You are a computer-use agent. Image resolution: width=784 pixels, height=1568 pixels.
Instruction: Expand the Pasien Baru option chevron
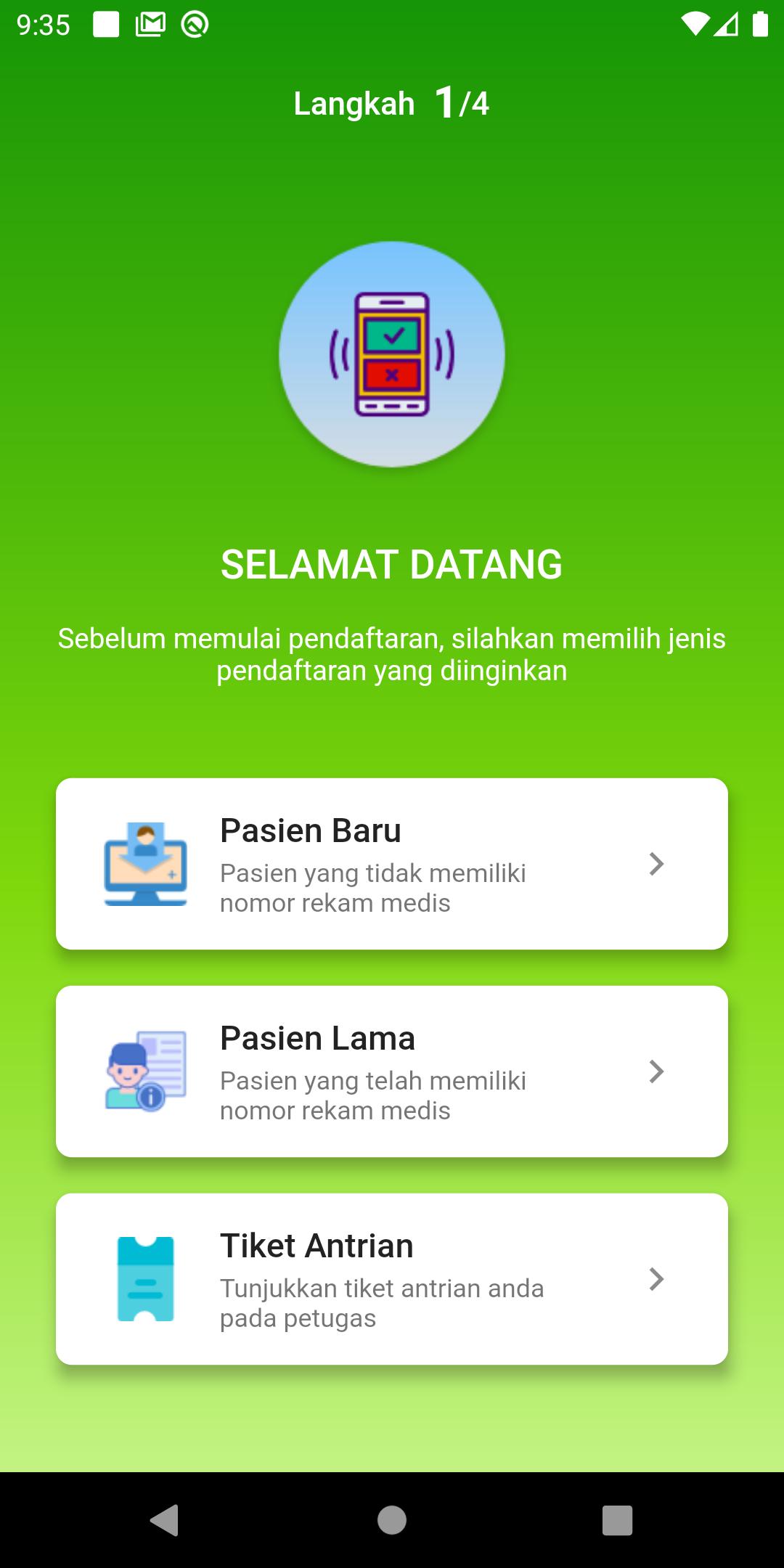click(656, 864)
